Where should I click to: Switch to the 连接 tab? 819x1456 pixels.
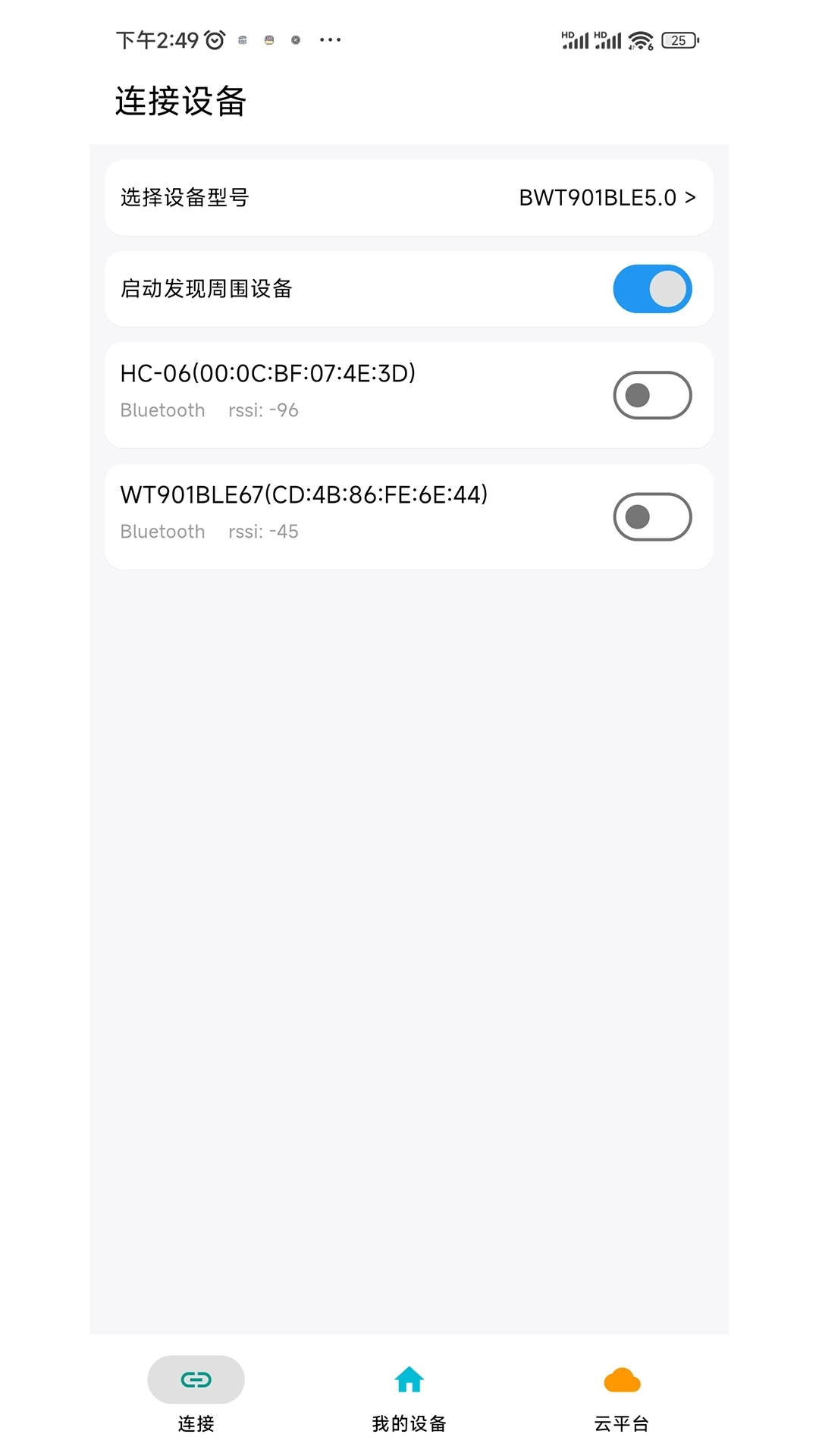tap(196, 1395)
